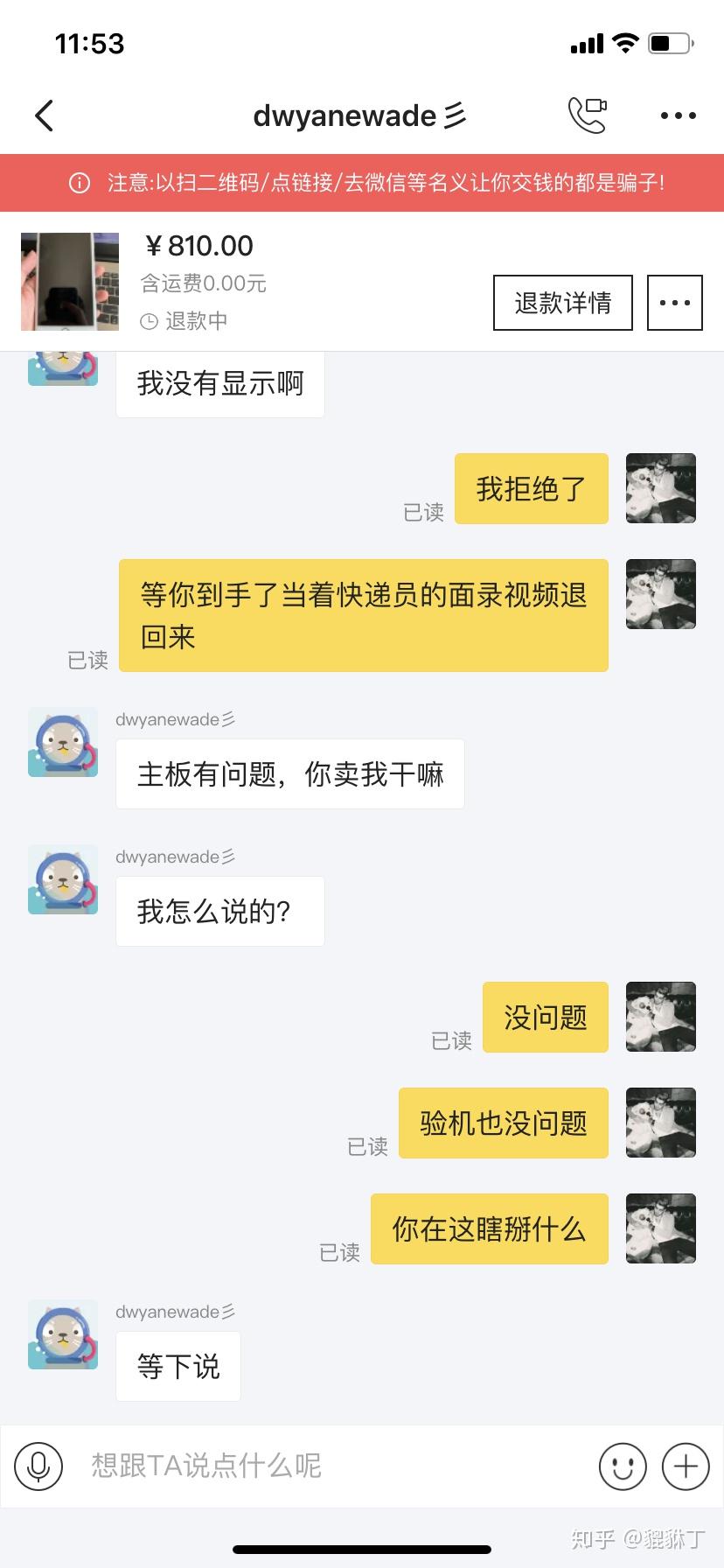Screen dimensions: 724x1568
Task: Open the plus attachment menu
Action: click(686, 1466)
